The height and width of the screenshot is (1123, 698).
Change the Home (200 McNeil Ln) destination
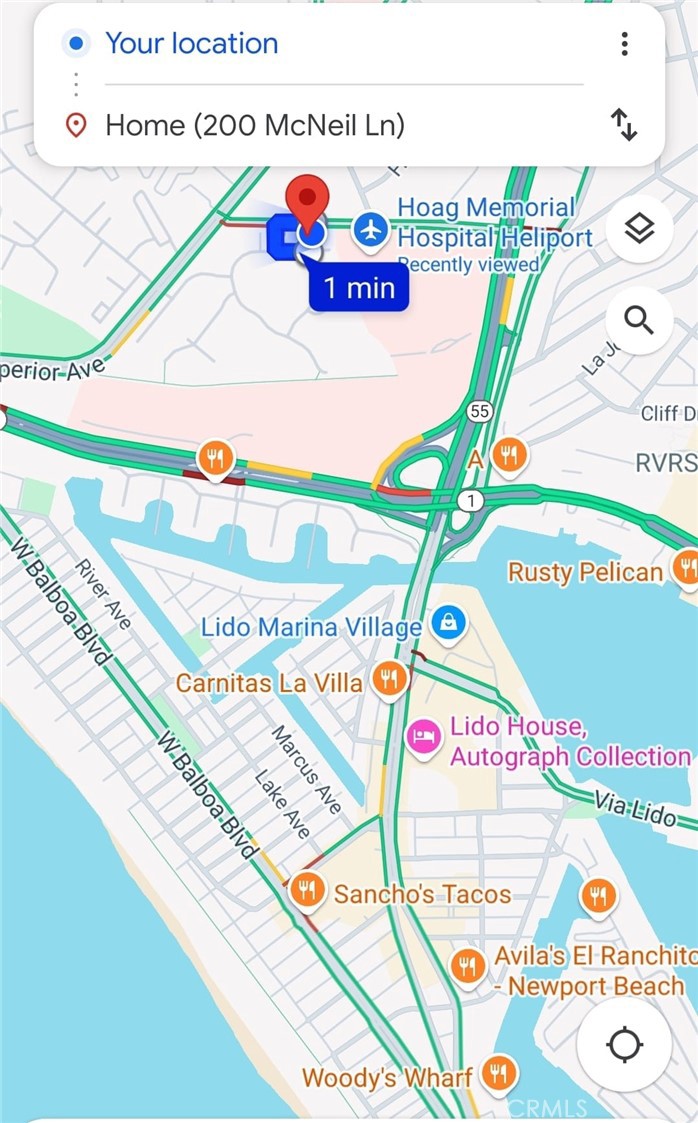[255, 126]
